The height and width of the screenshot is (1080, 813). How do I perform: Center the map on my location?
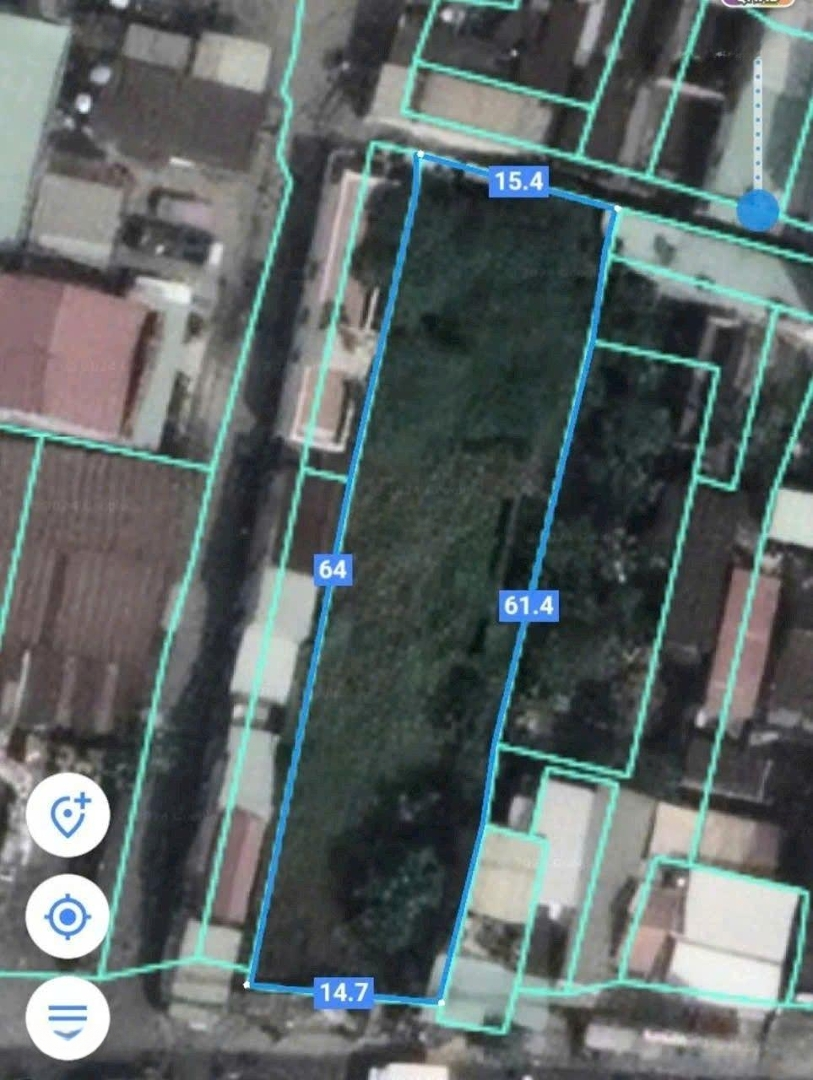[68, 916]
